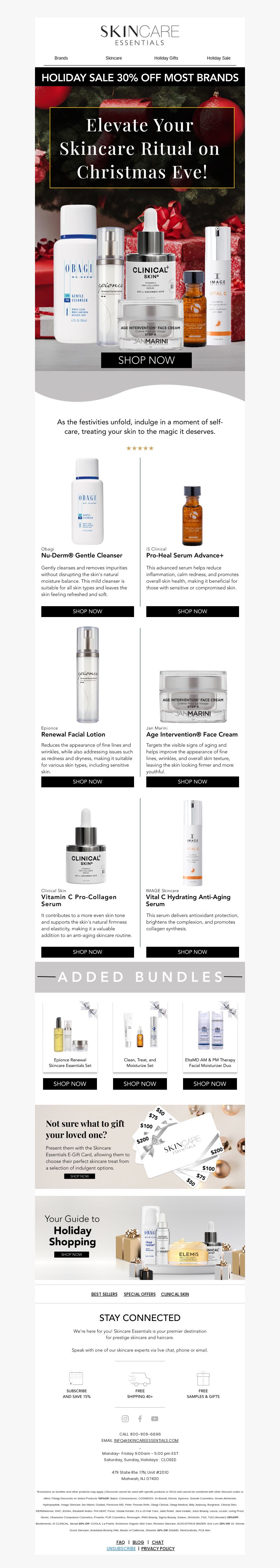The width and height of the screenshot is (280, 1568).
Task: Open the Privacy Policy link
Action: tap(158, 1548)
